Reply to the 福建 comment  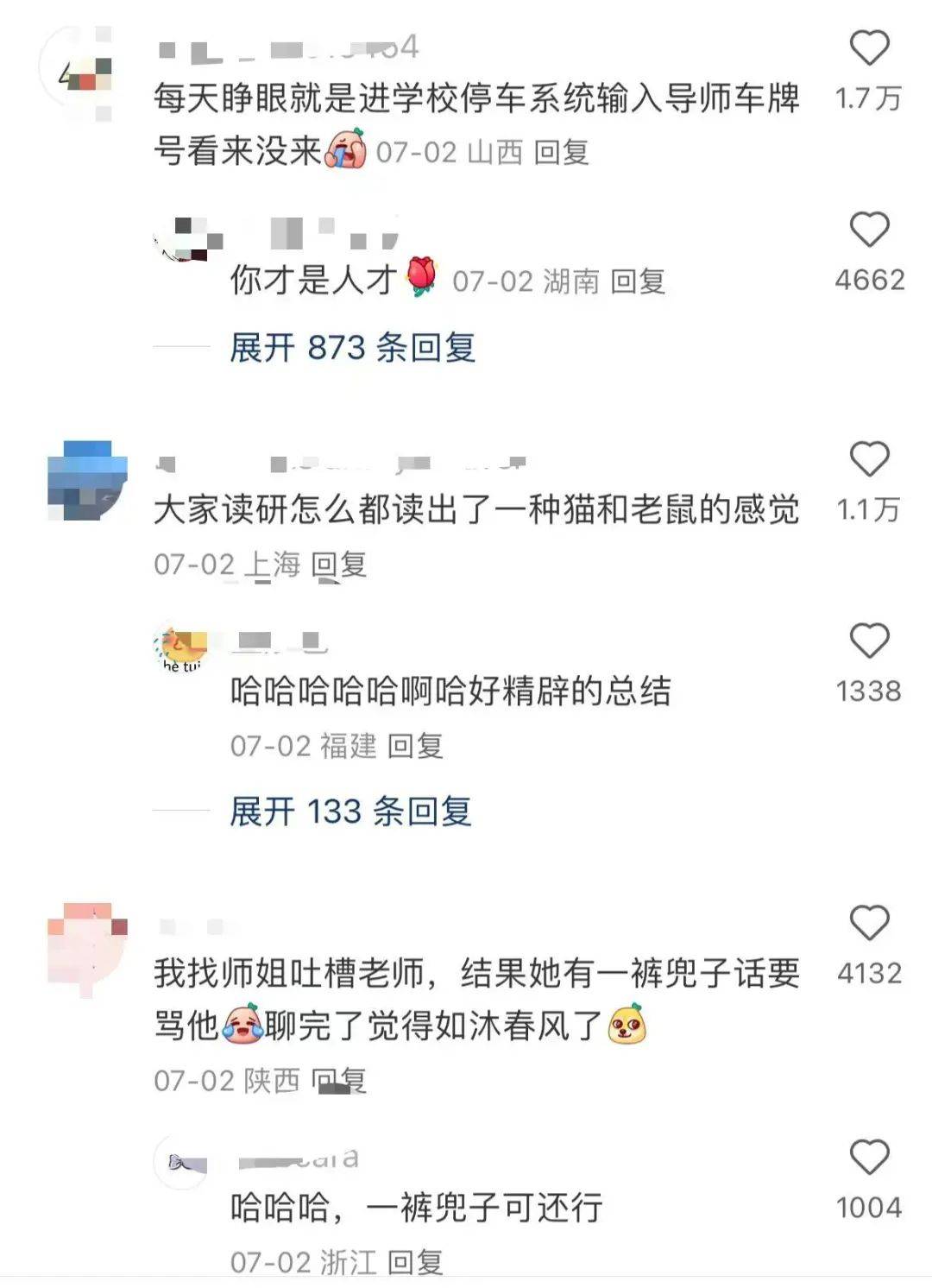[415, 746]
